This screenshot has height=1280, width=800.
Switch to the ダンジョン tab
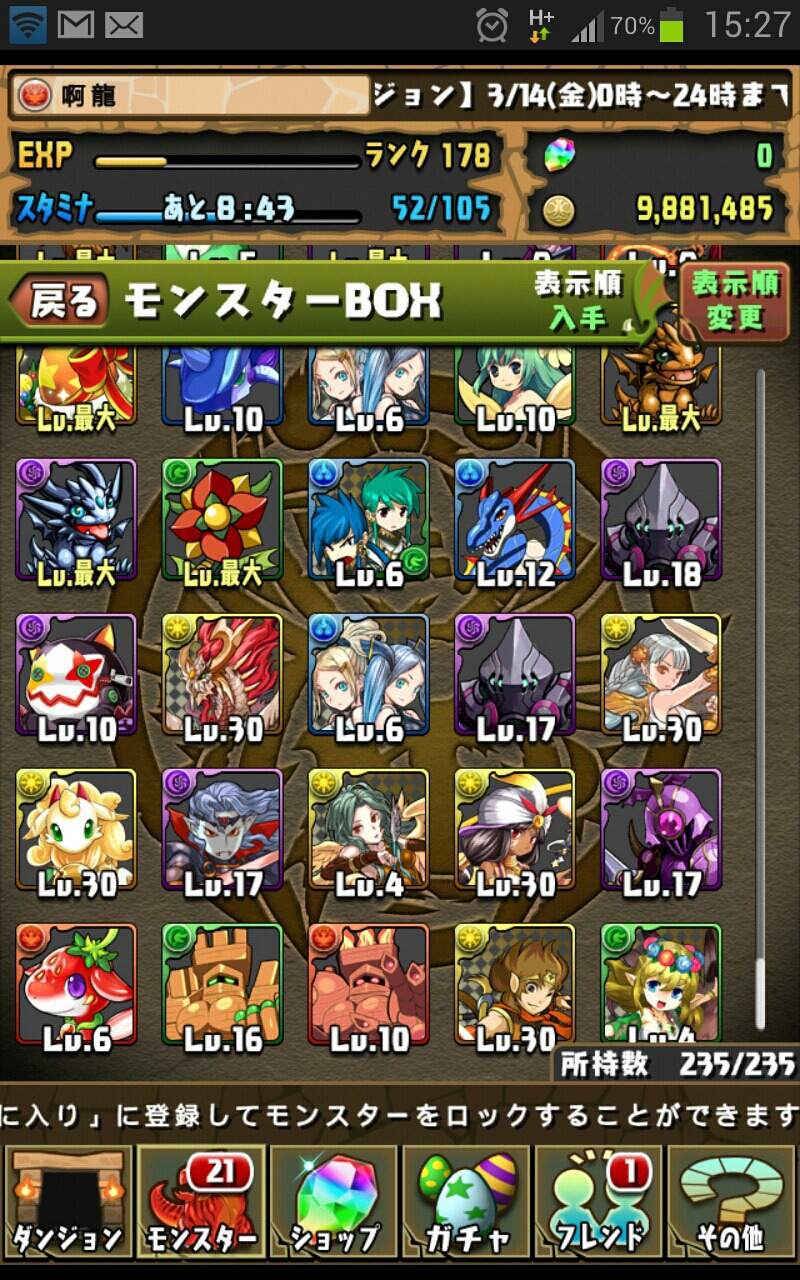pyautogui.click(x=68, y=1201)
